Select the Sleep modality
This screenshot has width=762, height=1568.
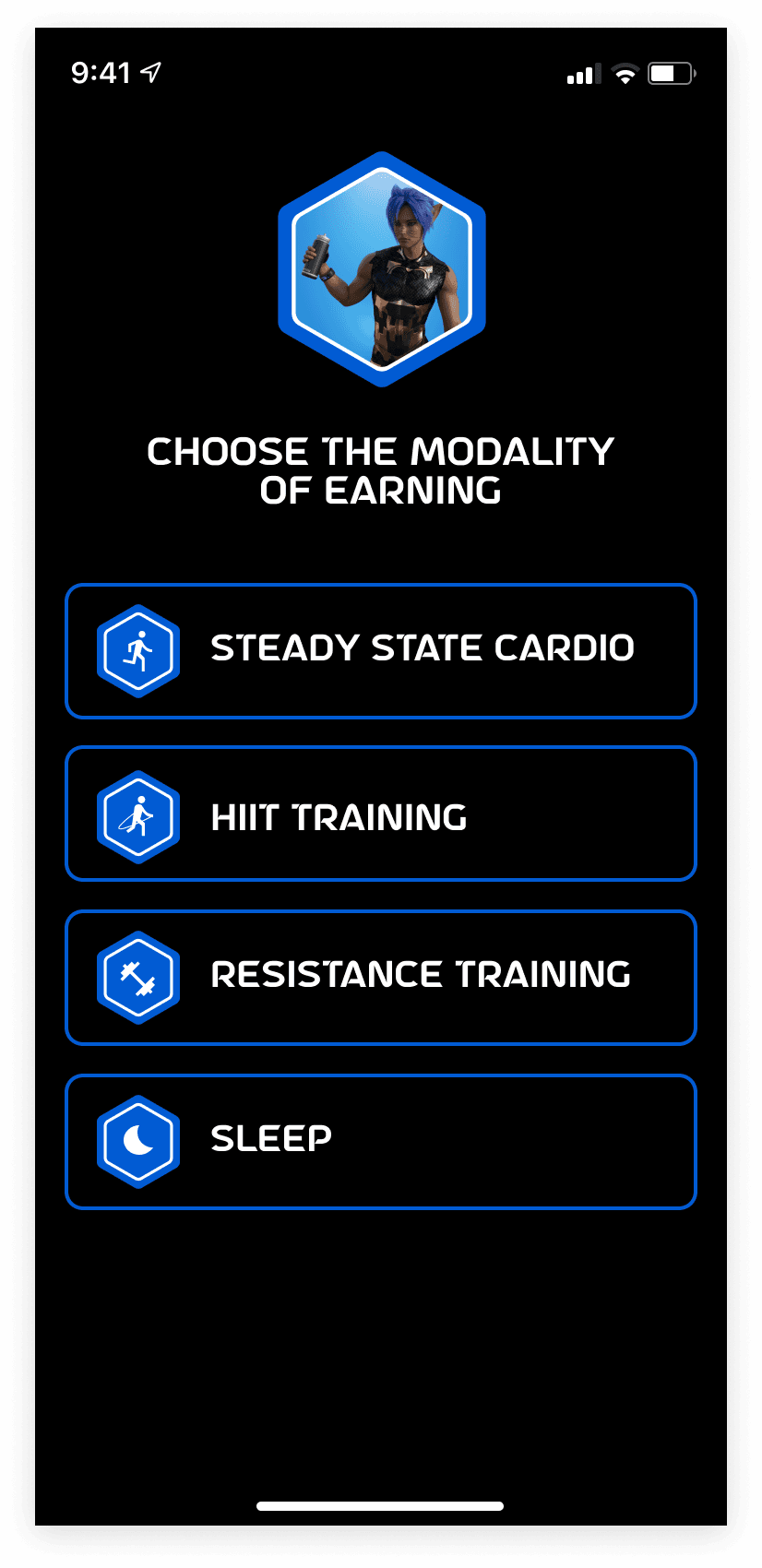coord(380,1141)
